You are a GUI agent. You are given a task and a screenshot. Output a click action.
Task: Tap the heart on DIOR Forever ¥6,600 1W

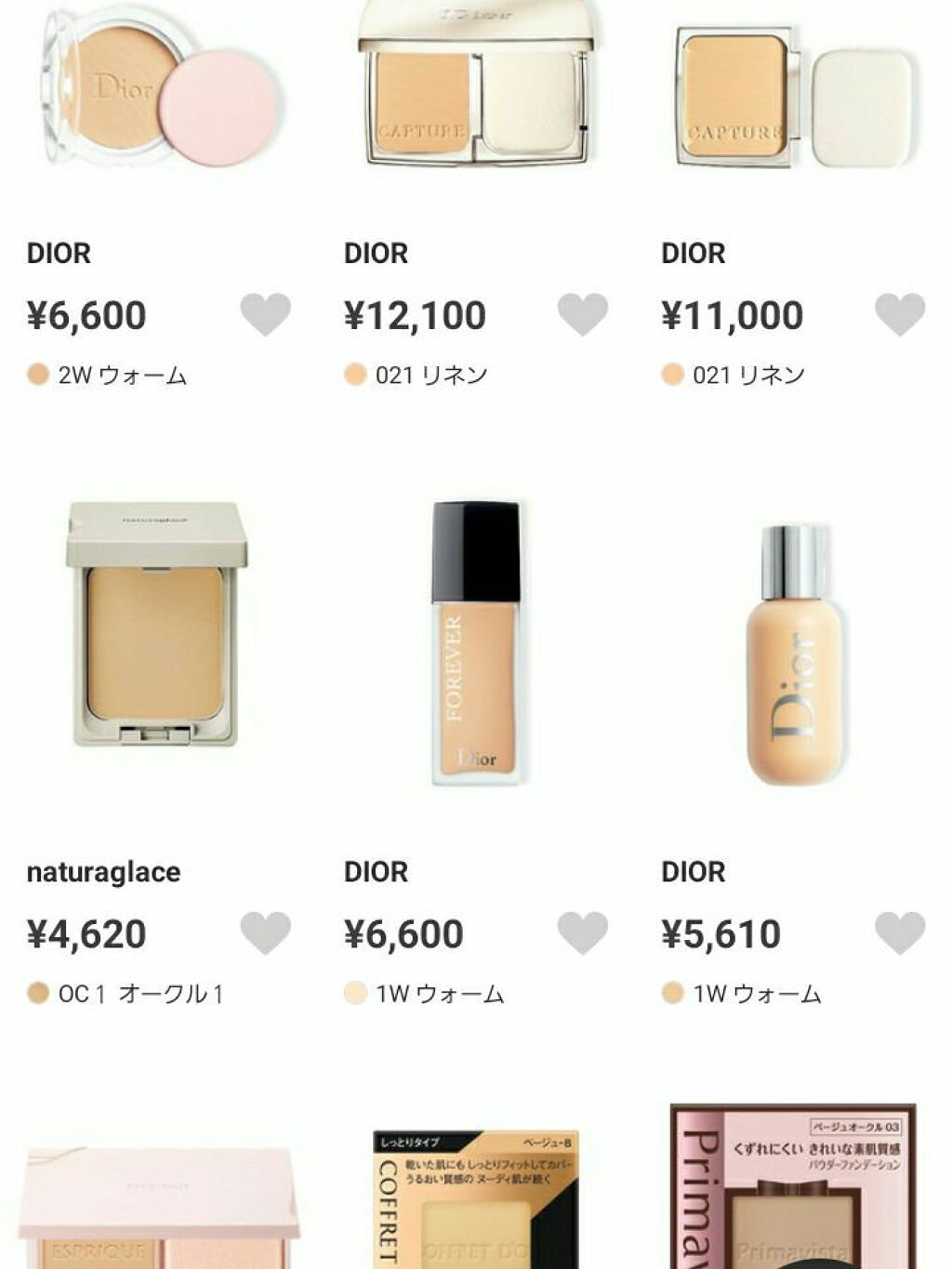tap(583, 933)
